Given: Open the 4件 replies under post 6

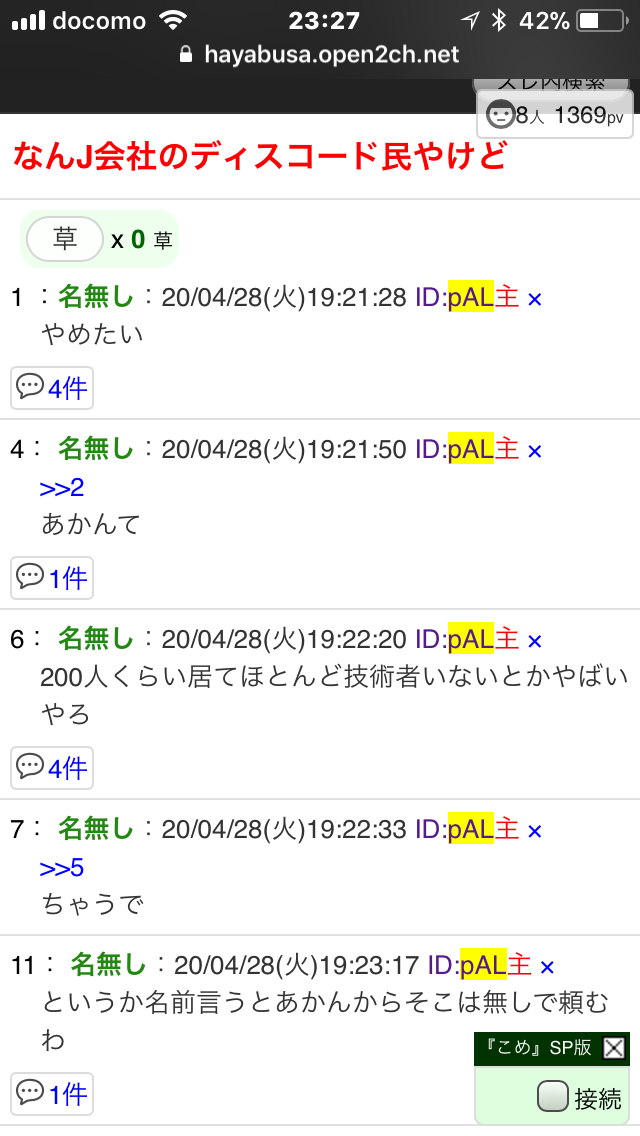Looking at the screenshot, I should tap(52, 768).
